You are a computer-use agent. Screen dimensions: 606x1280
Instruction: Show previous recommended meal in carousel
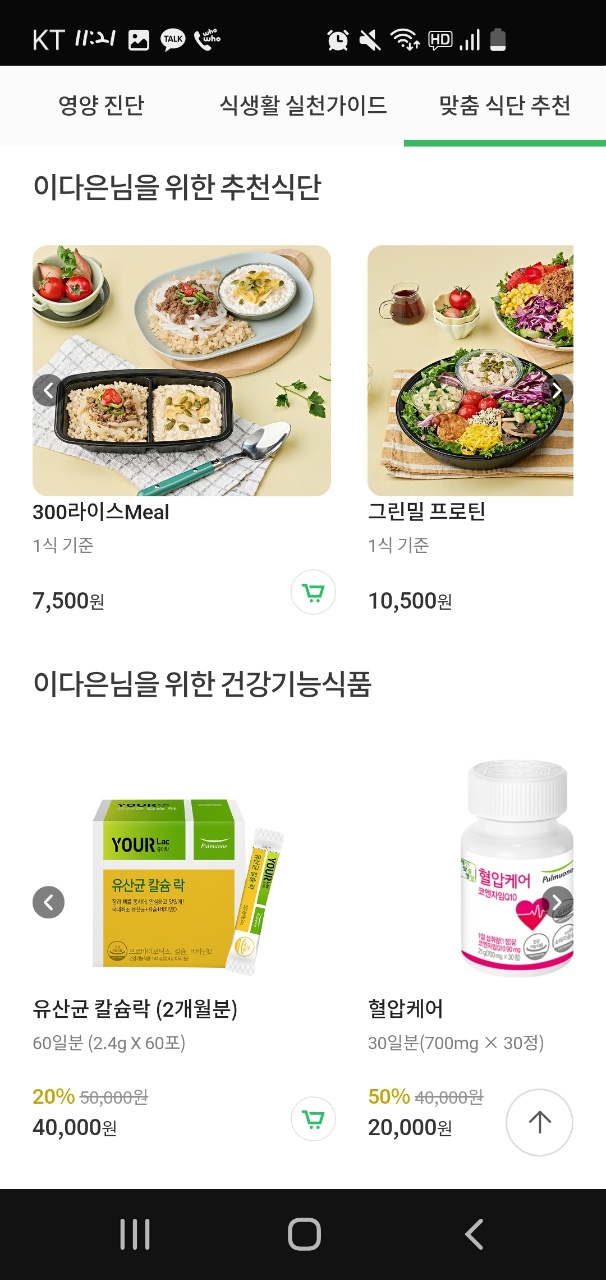pos(48,390)
